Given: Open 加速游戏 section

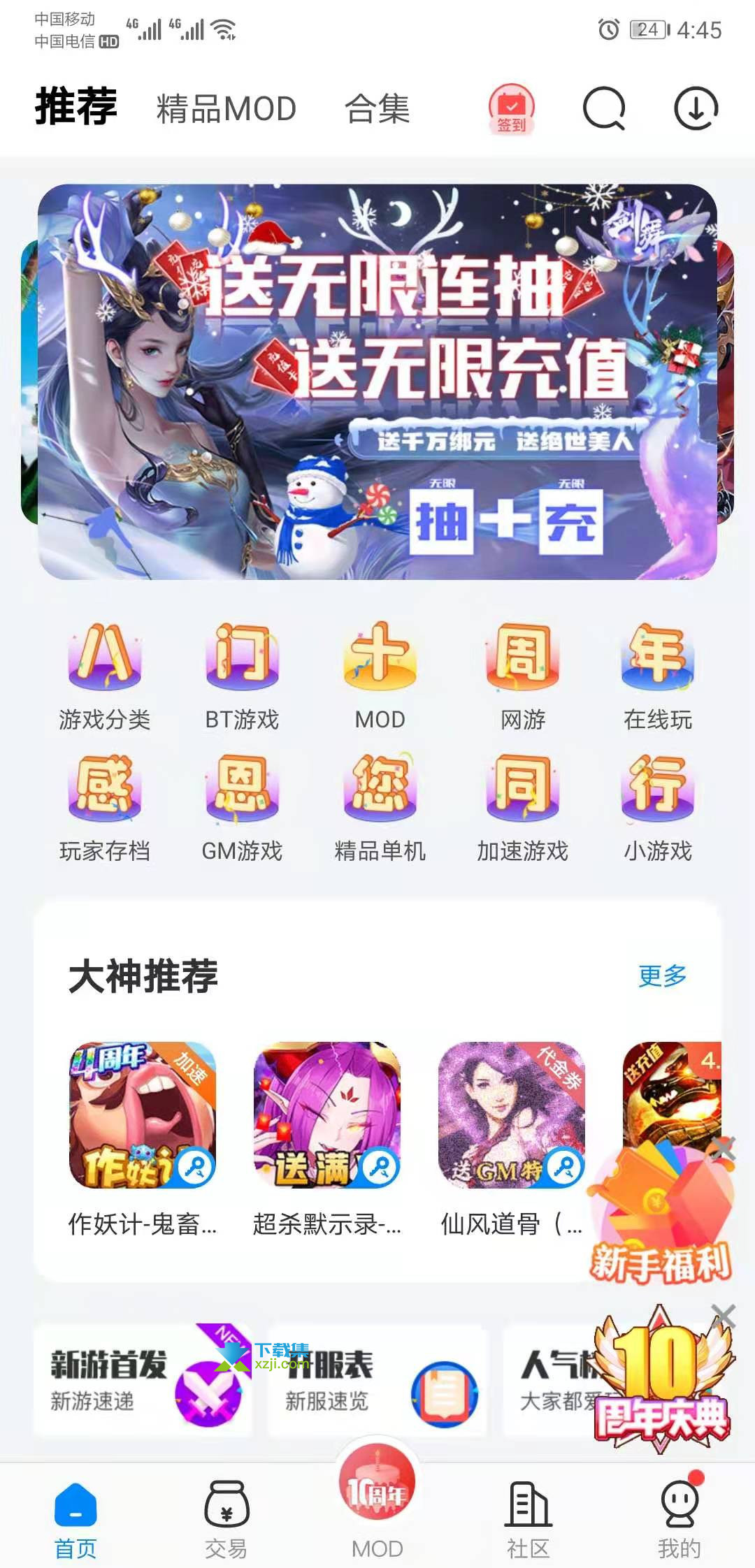Looking at the screenshot, I should pyautogui.click(x=523, y=808).
